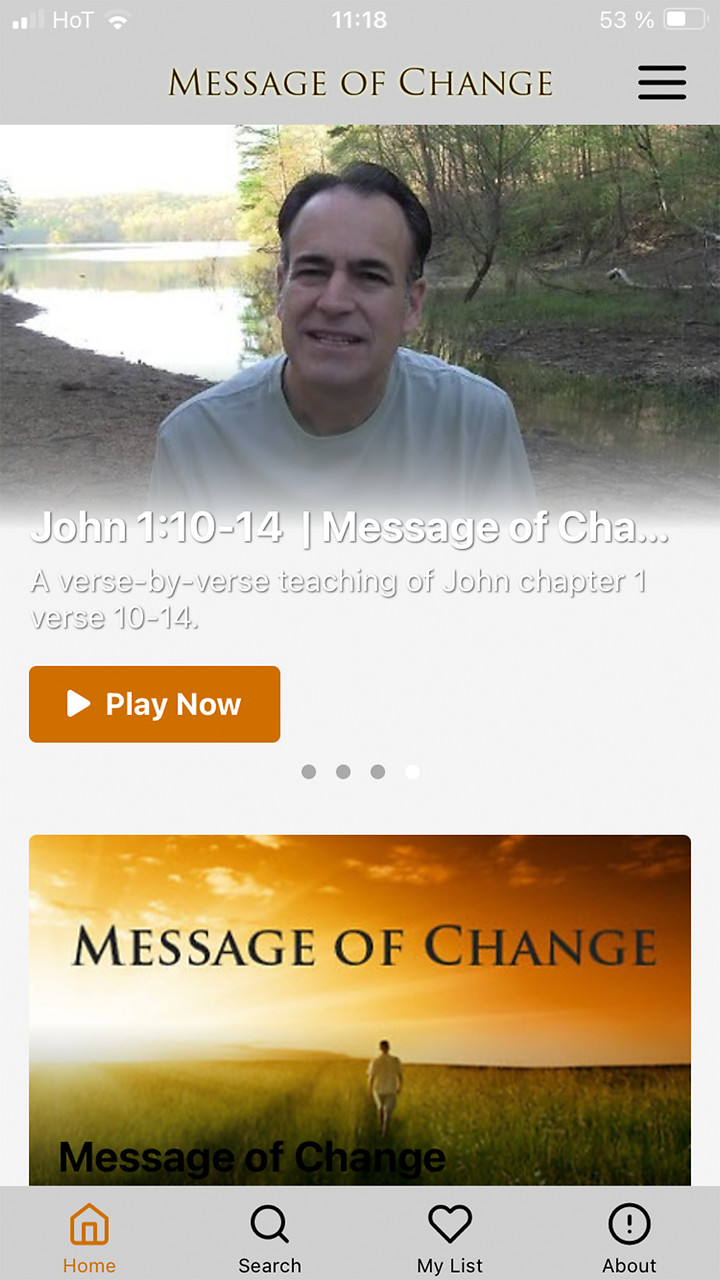Viewport: 720px width, 1280px height.
Task: Select the third carousel pagination dot
Action: 378,771
